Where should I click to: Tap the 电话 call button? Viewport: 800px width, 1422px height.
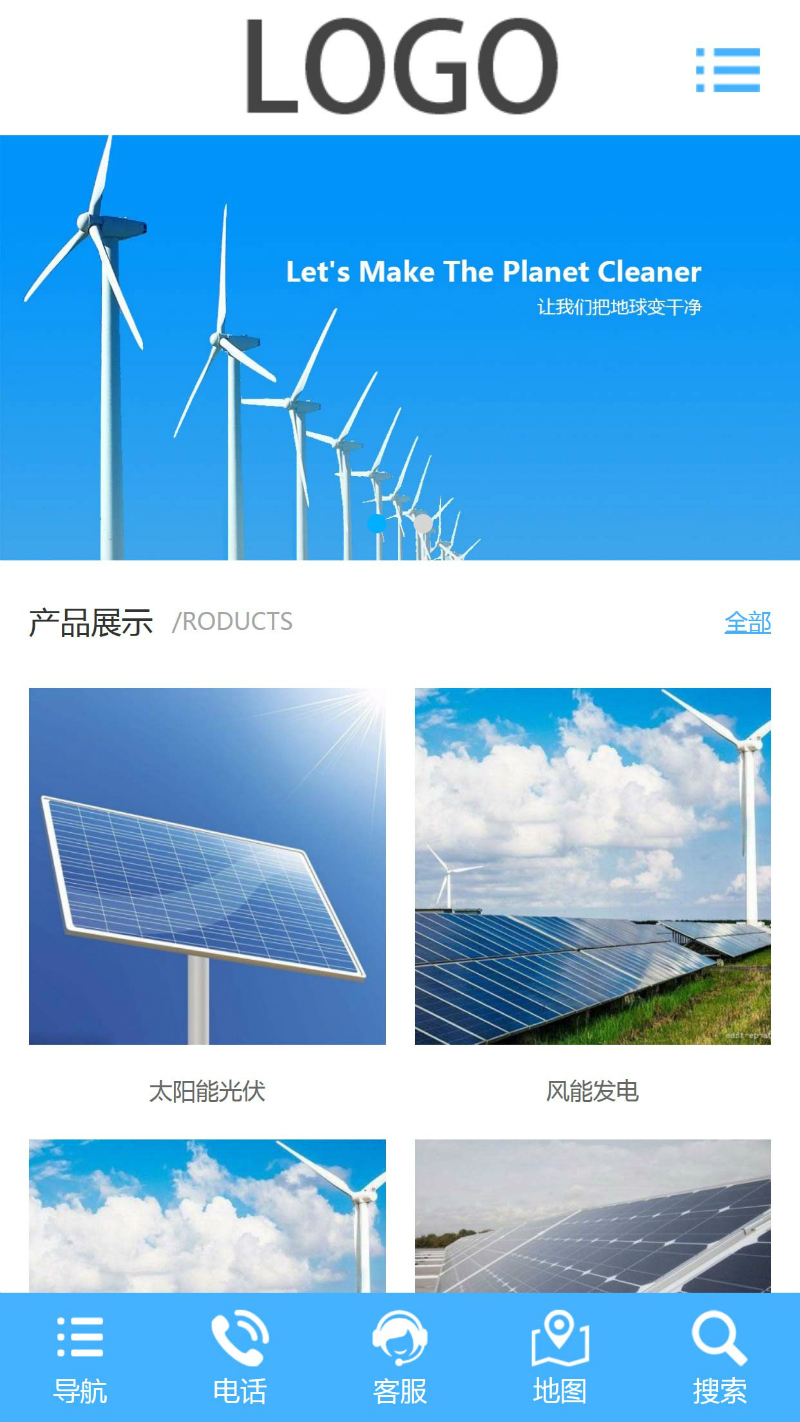[x=240, y=1358]
